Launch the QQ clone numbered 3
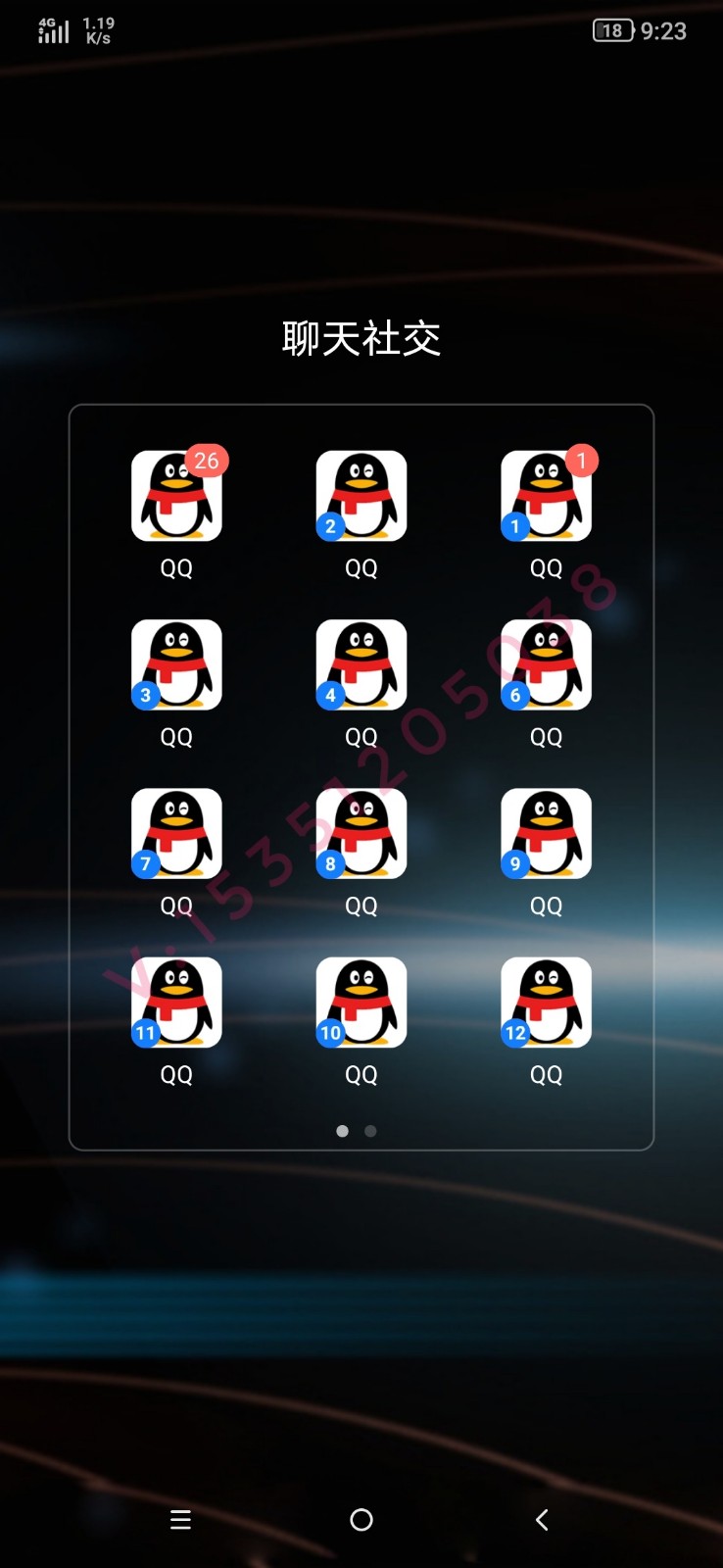 coord(176,664)
